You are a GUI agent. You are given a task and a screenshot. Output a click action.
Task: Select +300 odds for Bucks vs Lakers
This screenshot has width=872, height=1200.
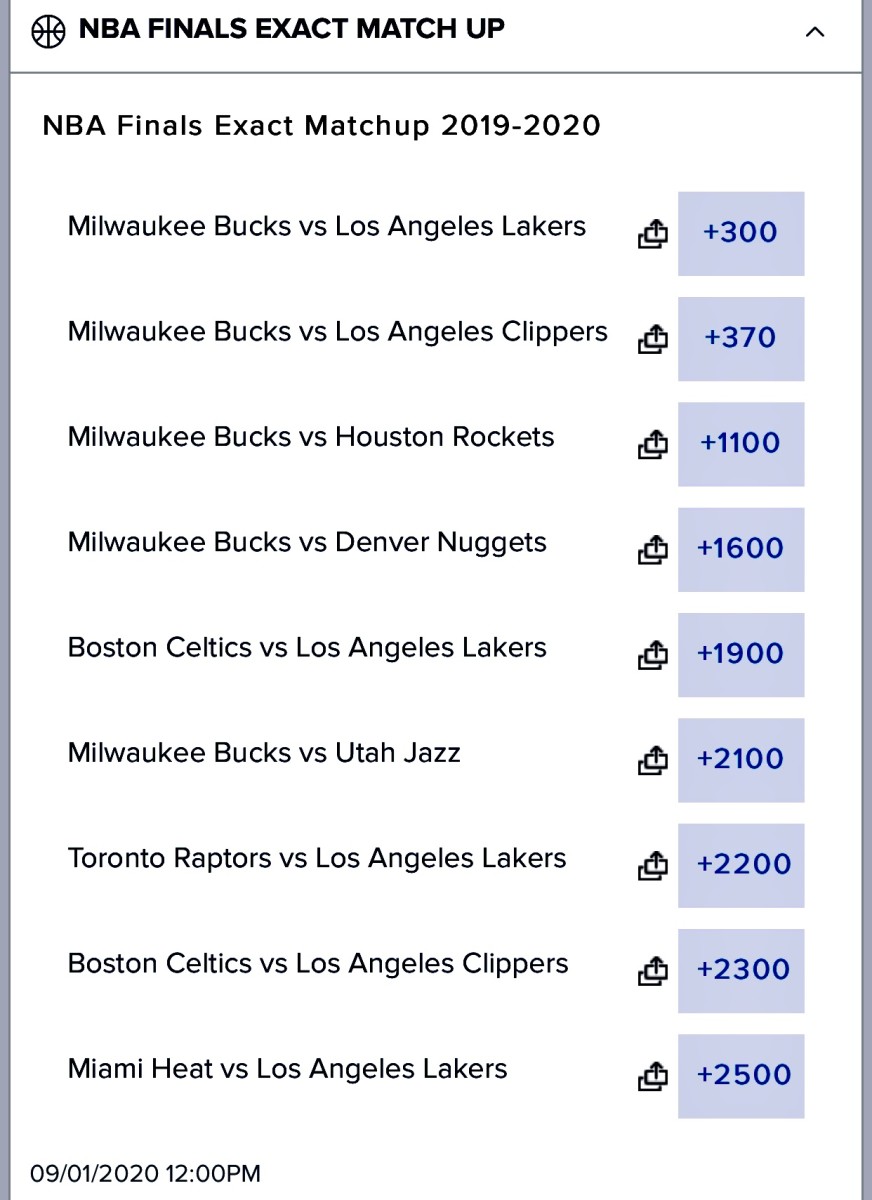coord(740,233)
